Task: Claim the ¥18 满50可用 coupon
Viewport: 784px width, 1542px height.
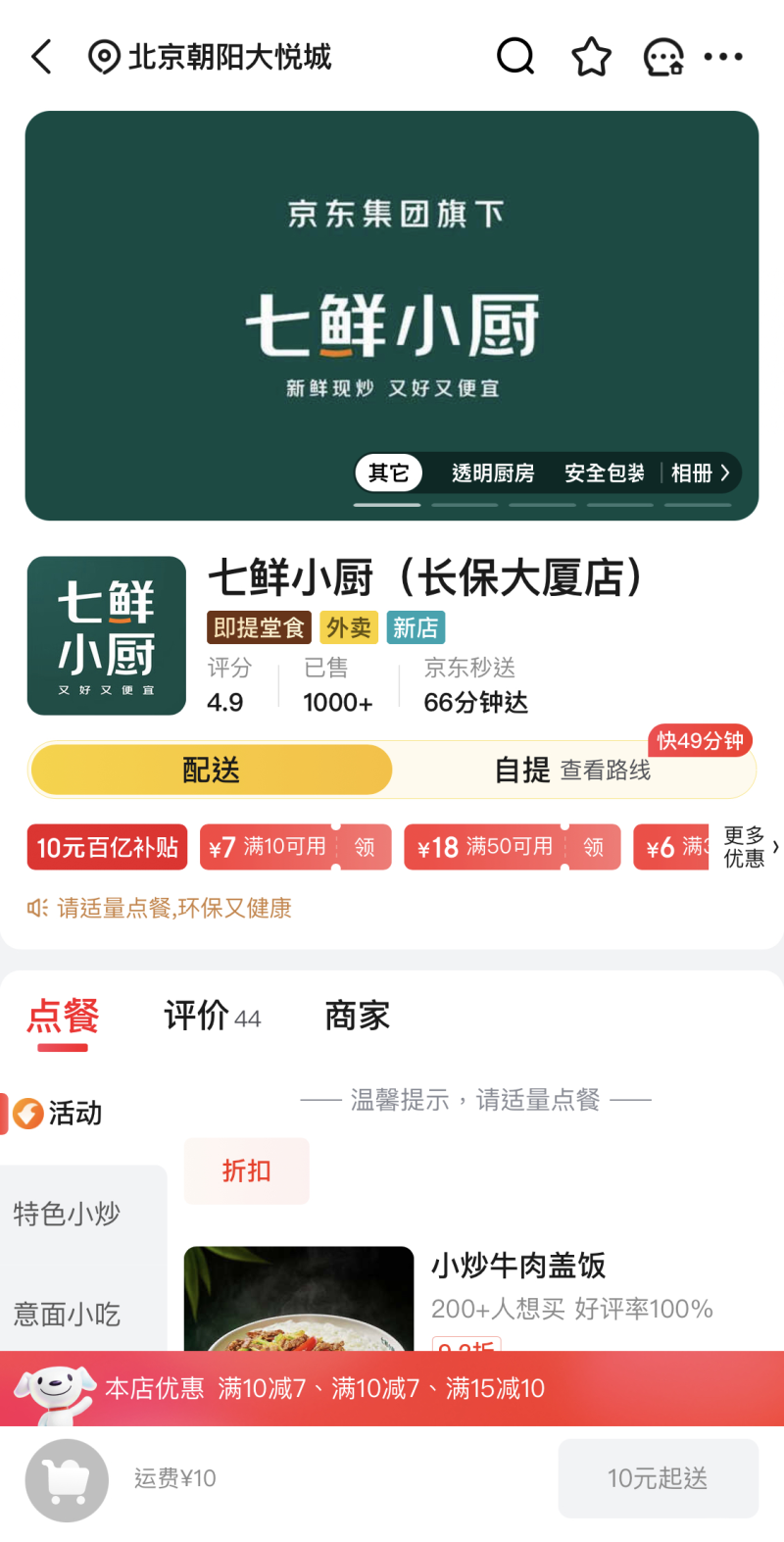Action: click(513, 847)
